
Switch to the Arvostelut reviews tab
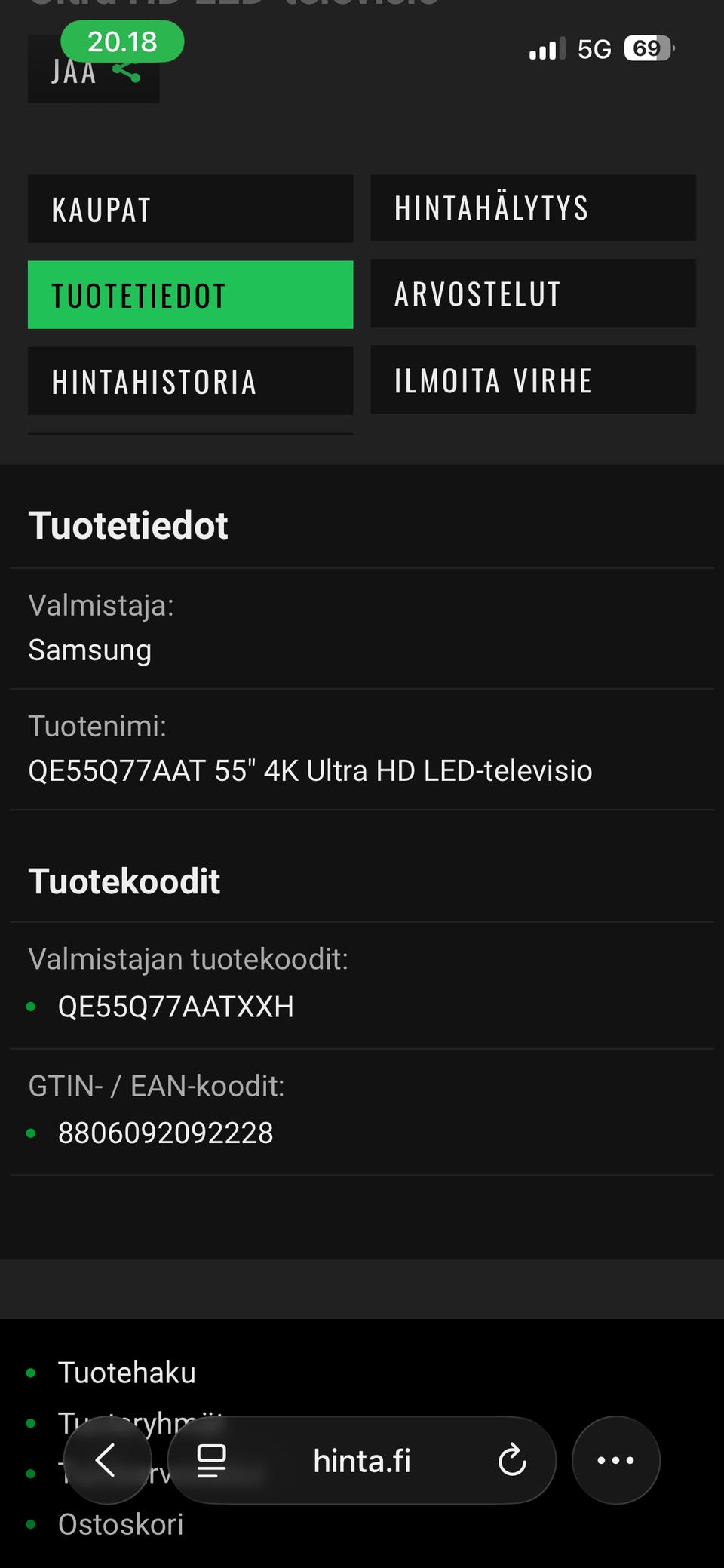532,294
